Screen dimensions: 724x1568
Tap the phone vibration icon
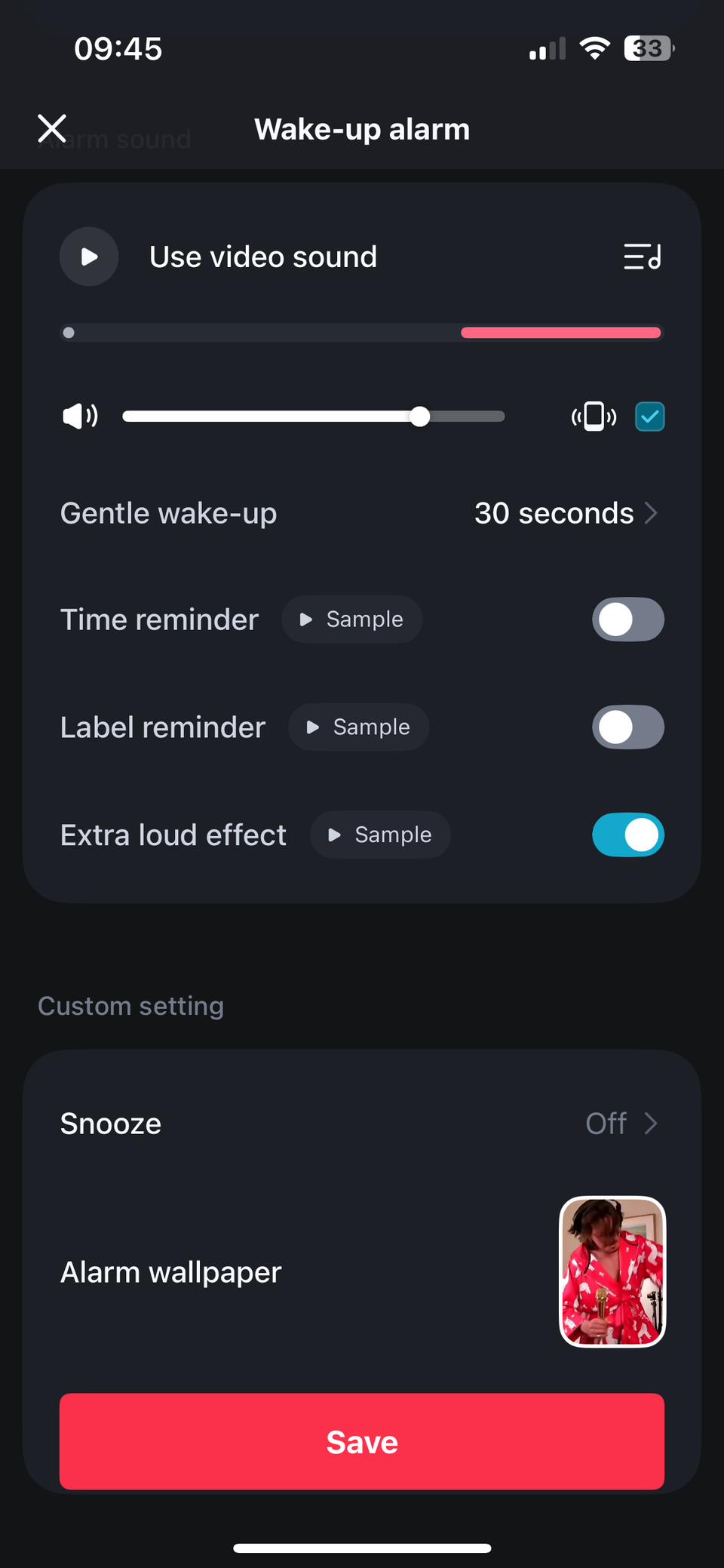(x=594, y=416)
